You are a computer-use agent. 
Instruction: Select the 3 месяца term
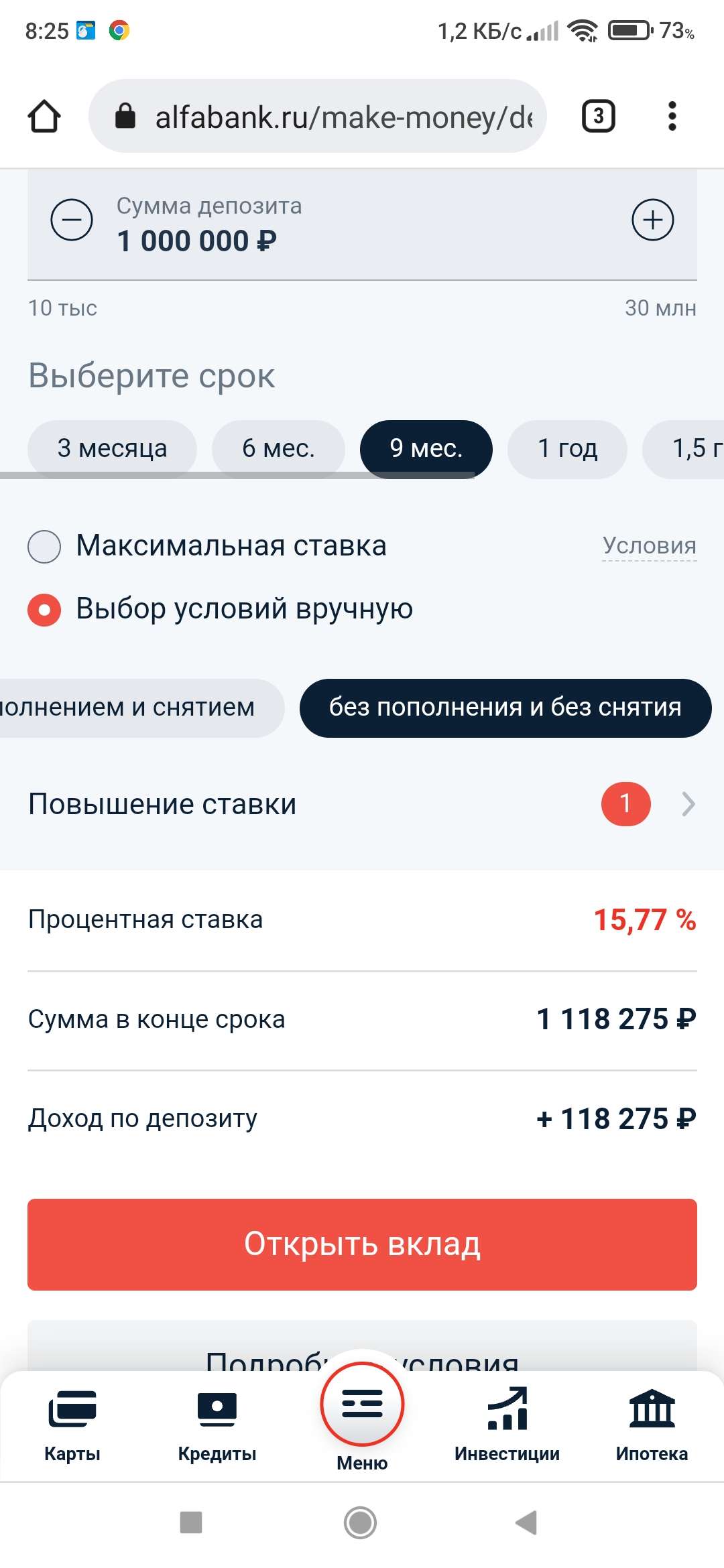[112, 448]
